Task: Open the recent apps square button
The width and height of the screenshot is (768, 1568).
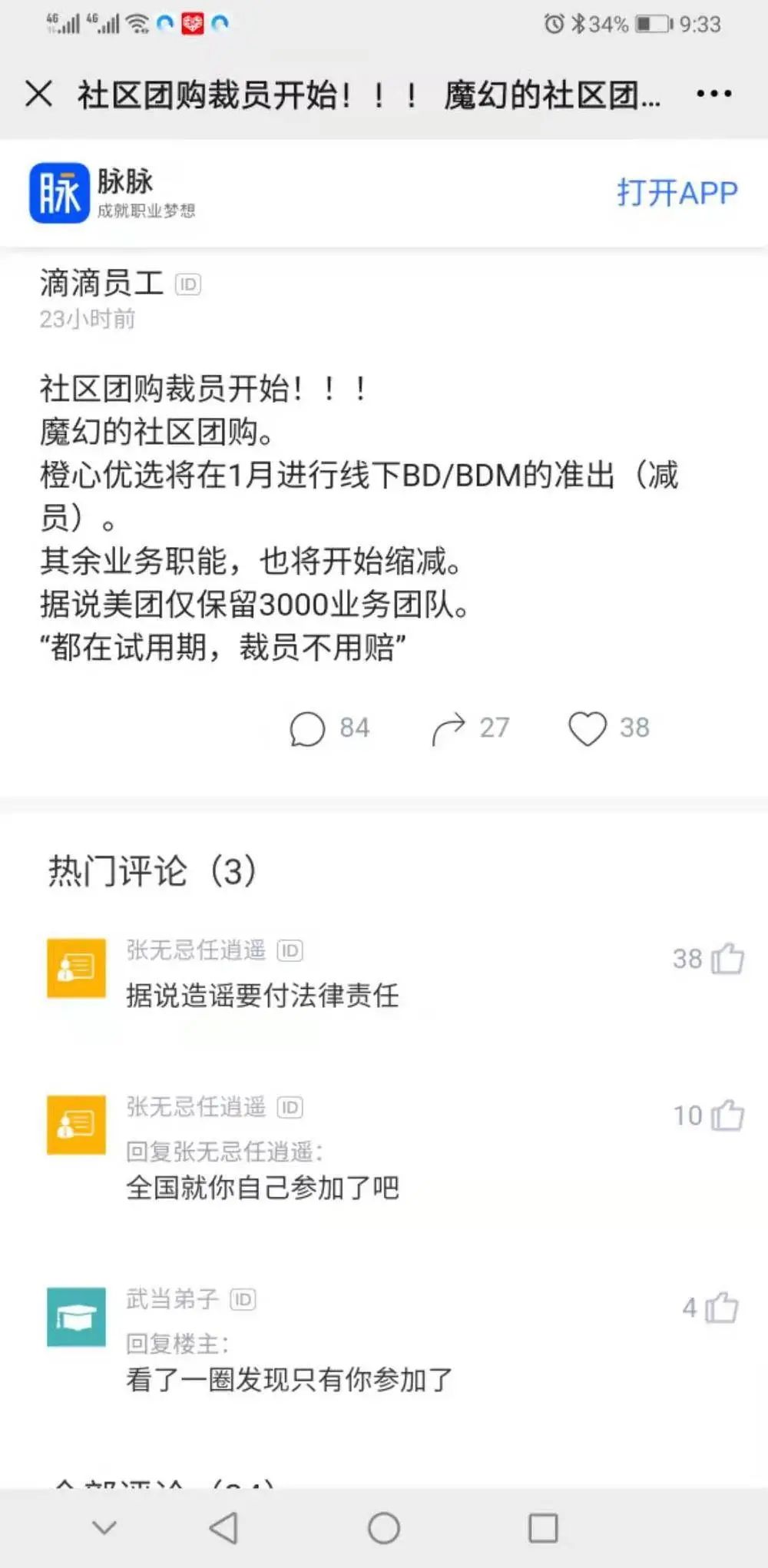Action: [x=543, y=1527]
